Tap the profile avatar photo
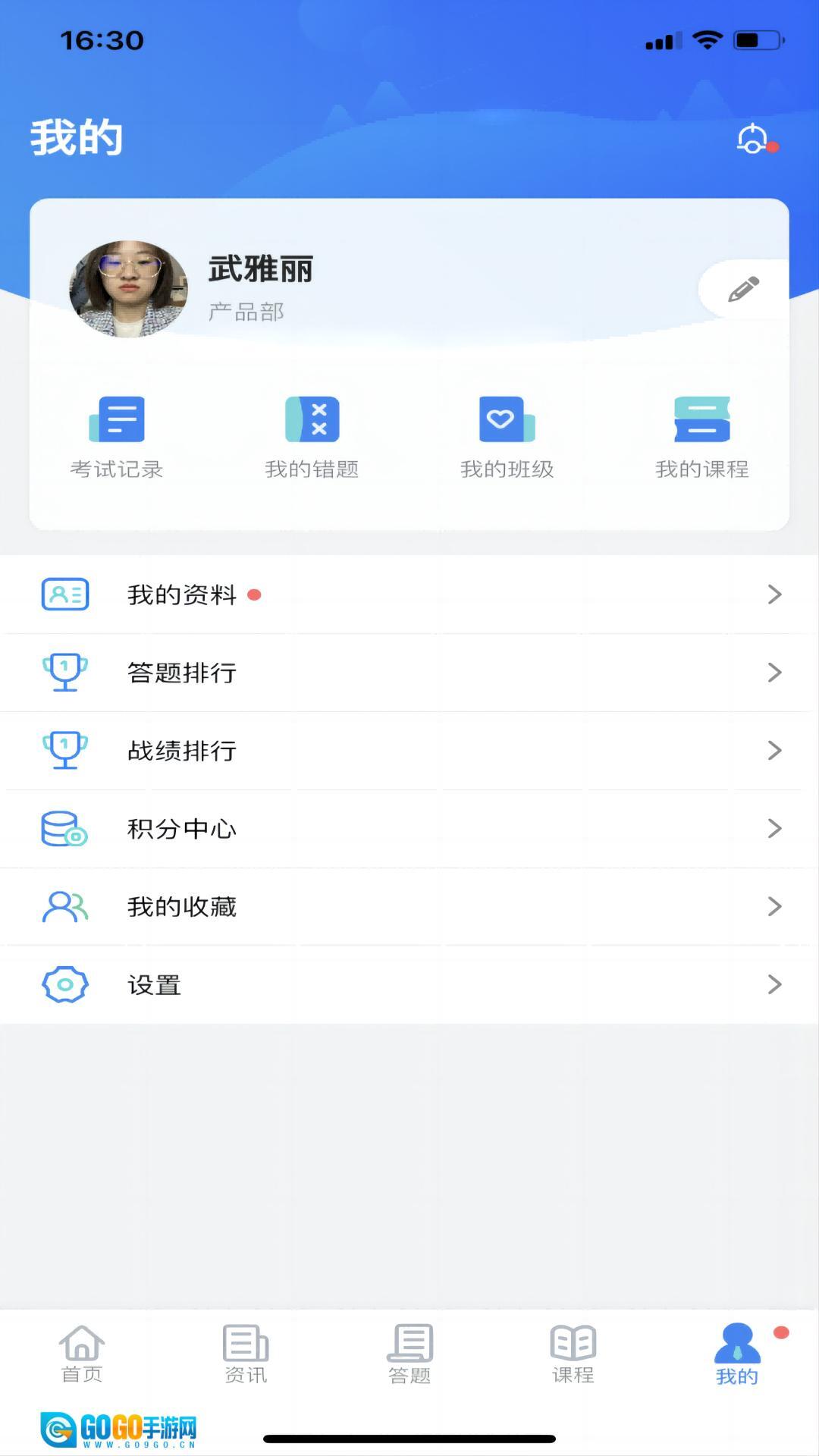 [128, 289]
